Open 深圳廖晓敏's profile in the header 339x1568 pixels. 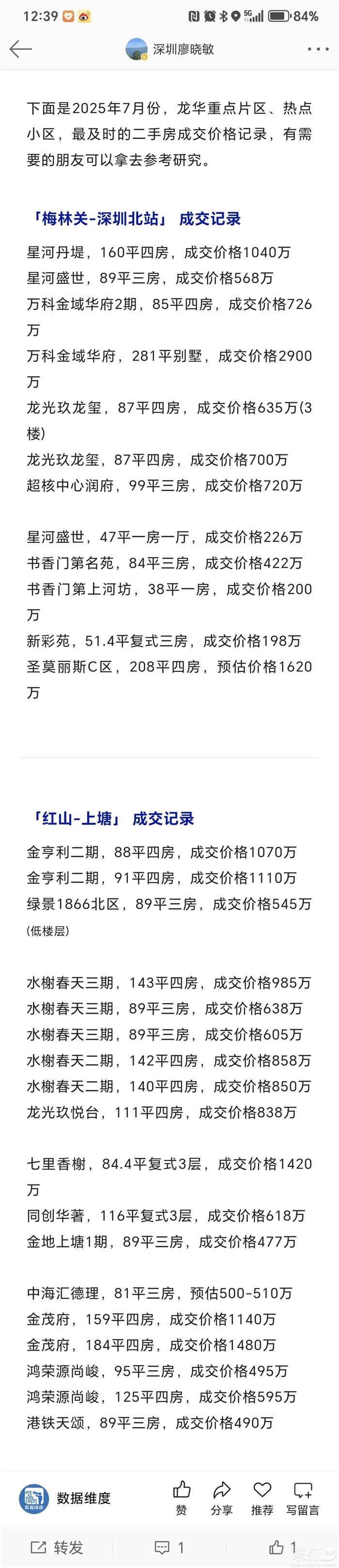(170, 49)
